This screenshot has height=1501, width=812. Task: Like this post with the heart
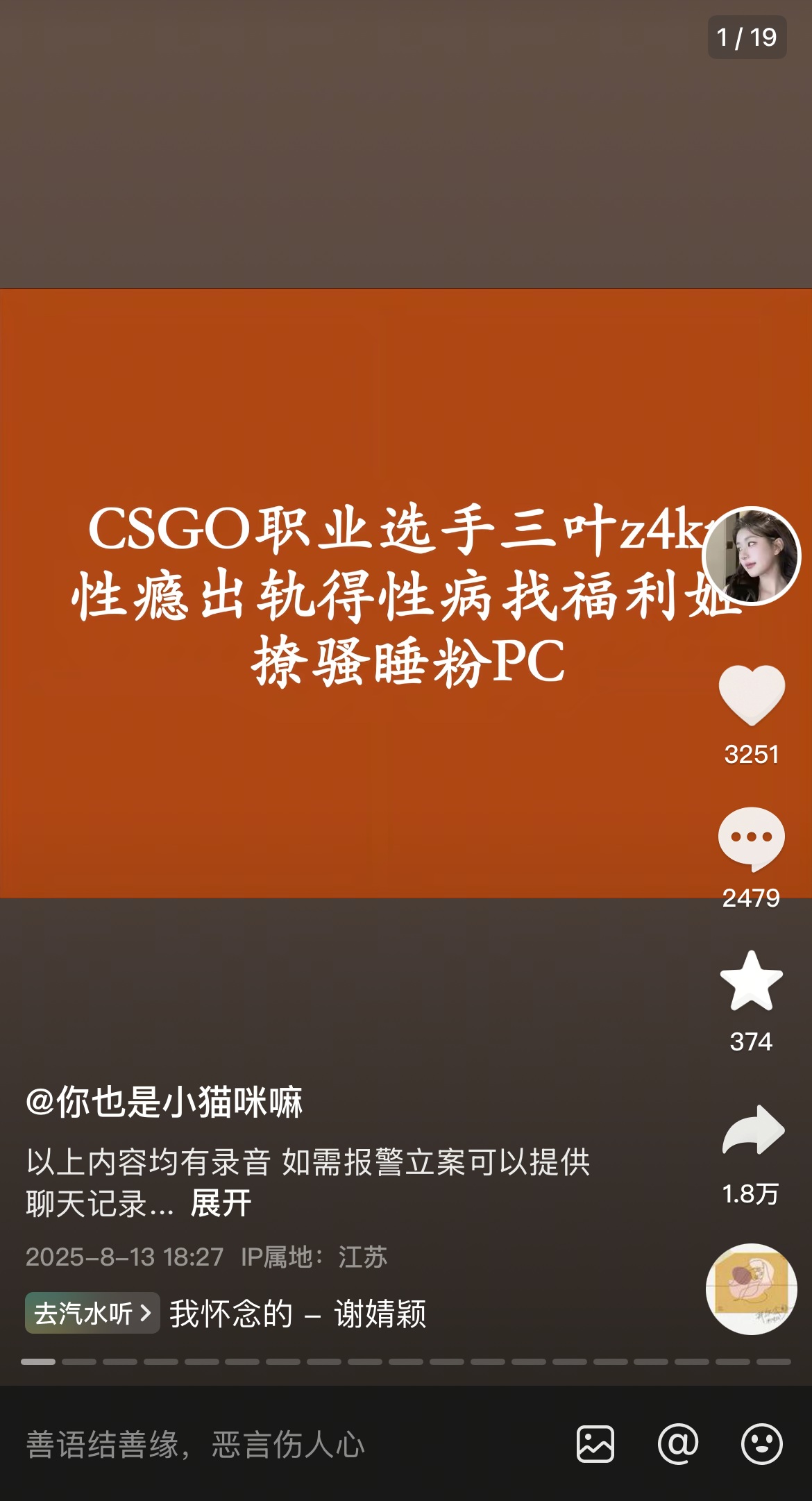pyautogui.click(x=752, y=695)
